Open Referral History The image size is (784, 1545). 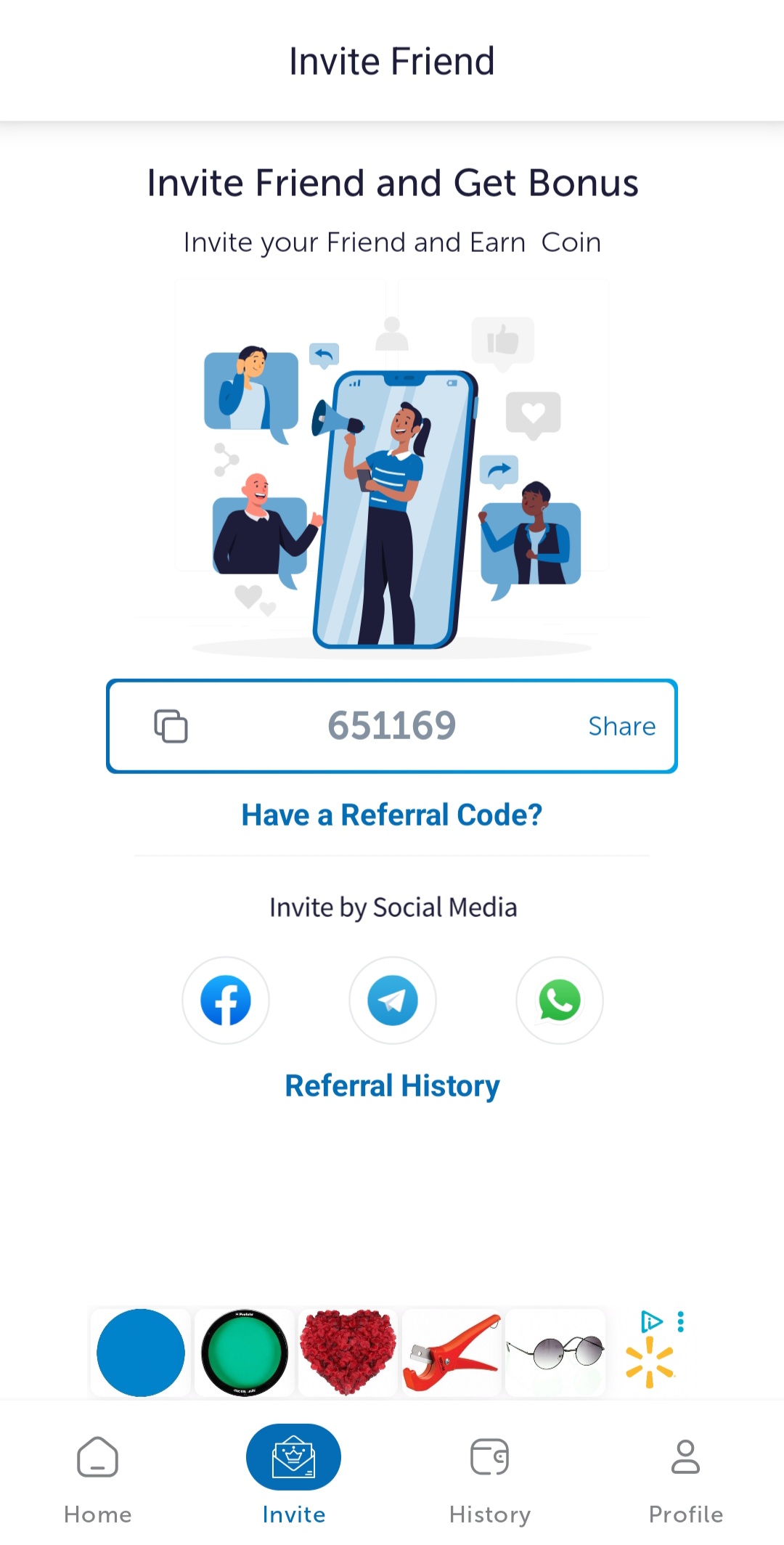click(392, 1086)
